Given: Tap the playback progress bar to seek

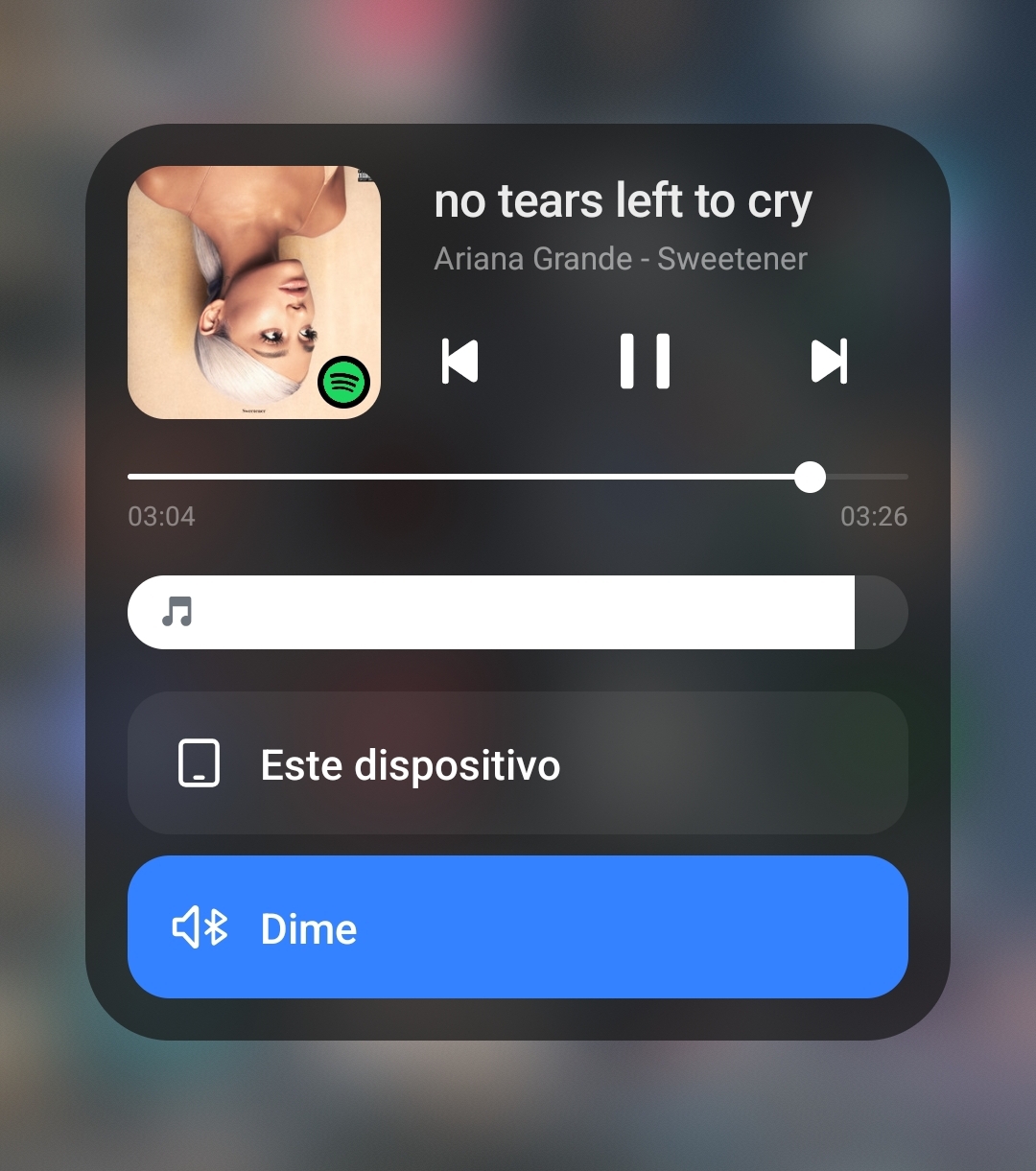Looking at the screenshot, I should tap(518, 477).
